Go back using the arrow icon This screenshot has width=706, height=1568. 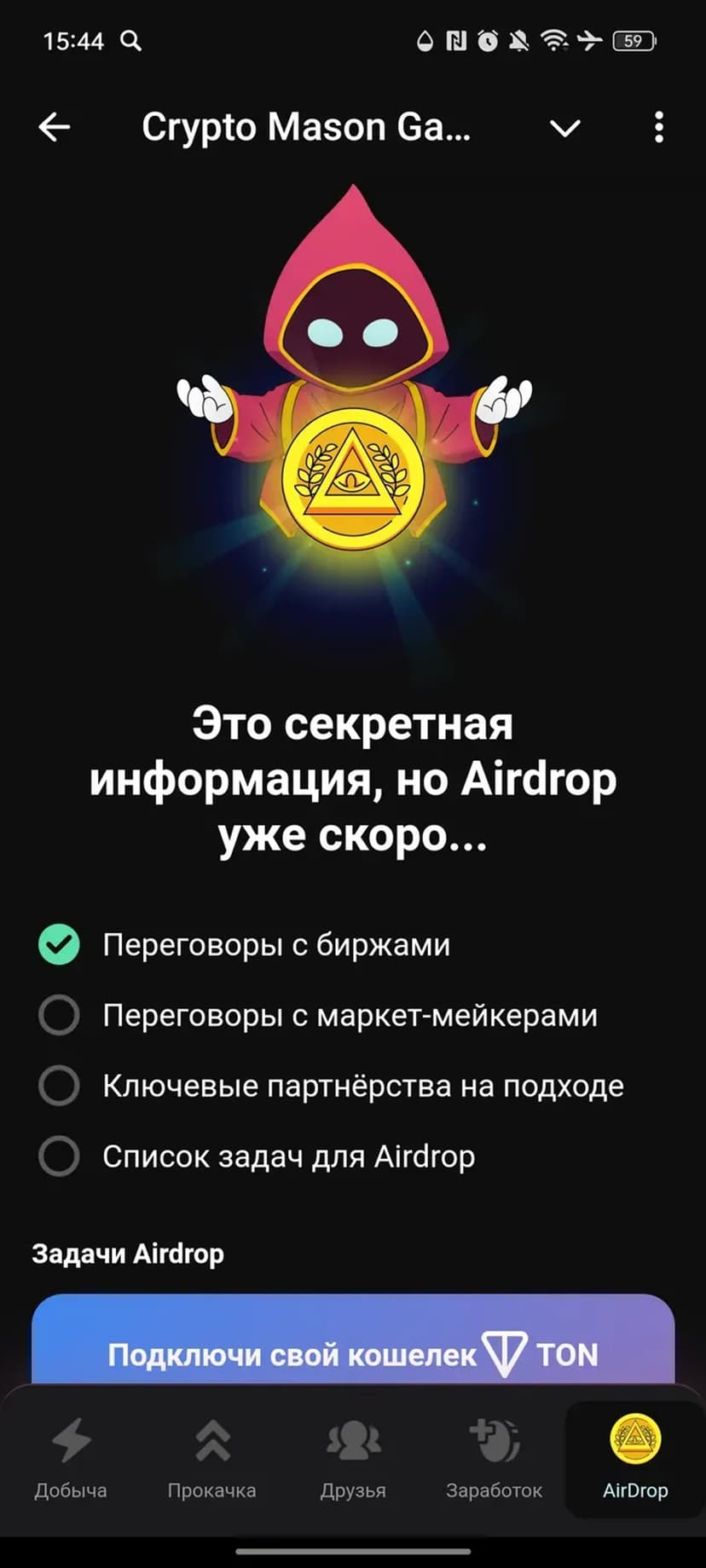55,128
